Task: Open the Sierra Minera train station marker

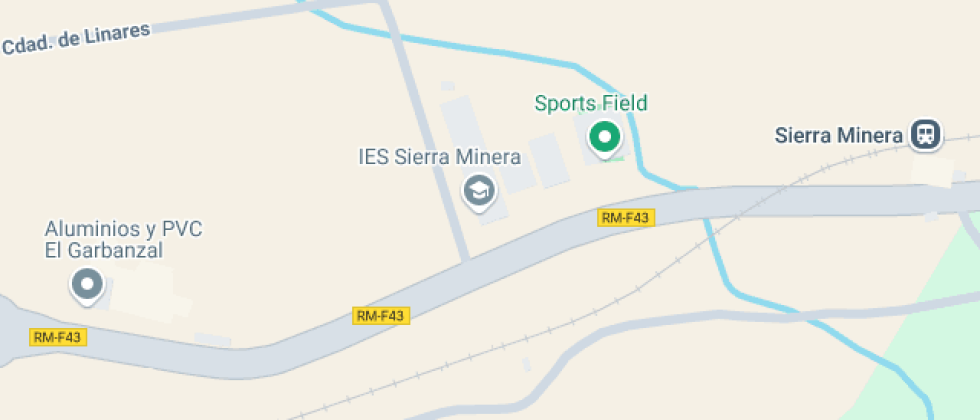Action: (926, 135)
